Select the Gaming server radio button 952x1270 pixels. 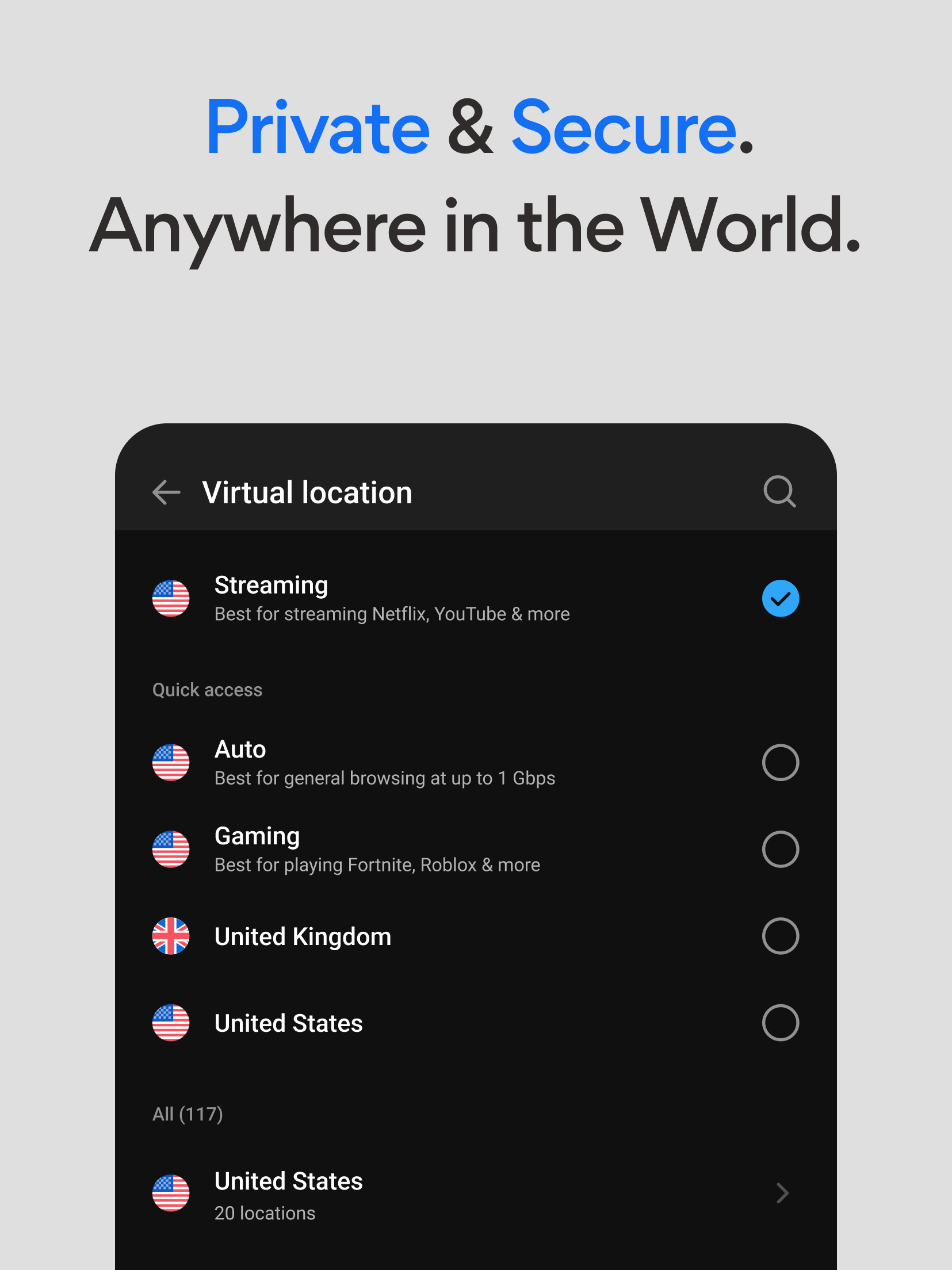point(779,850)
